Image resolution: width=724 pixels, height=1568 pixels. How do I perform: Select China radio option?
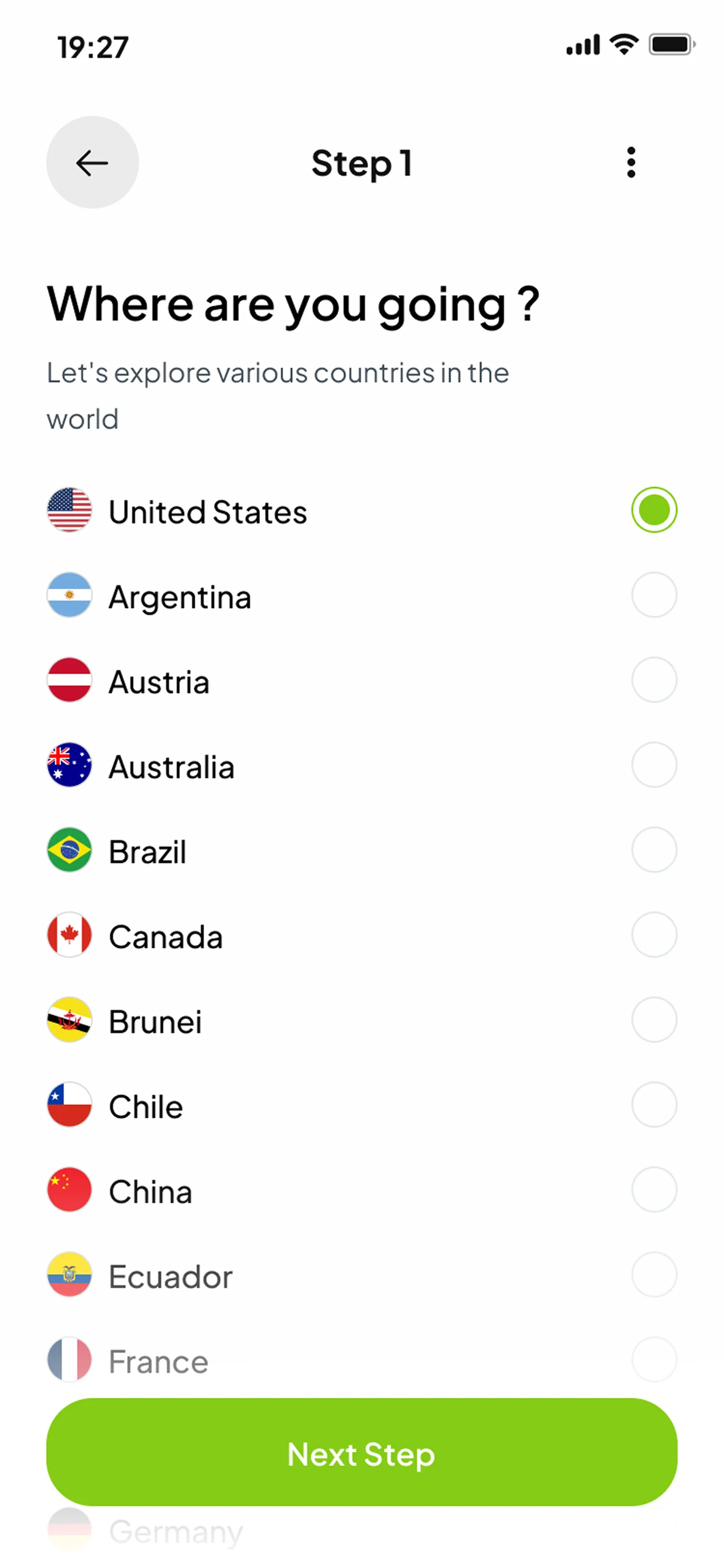pyautogui.click(x=654, y=1190)
